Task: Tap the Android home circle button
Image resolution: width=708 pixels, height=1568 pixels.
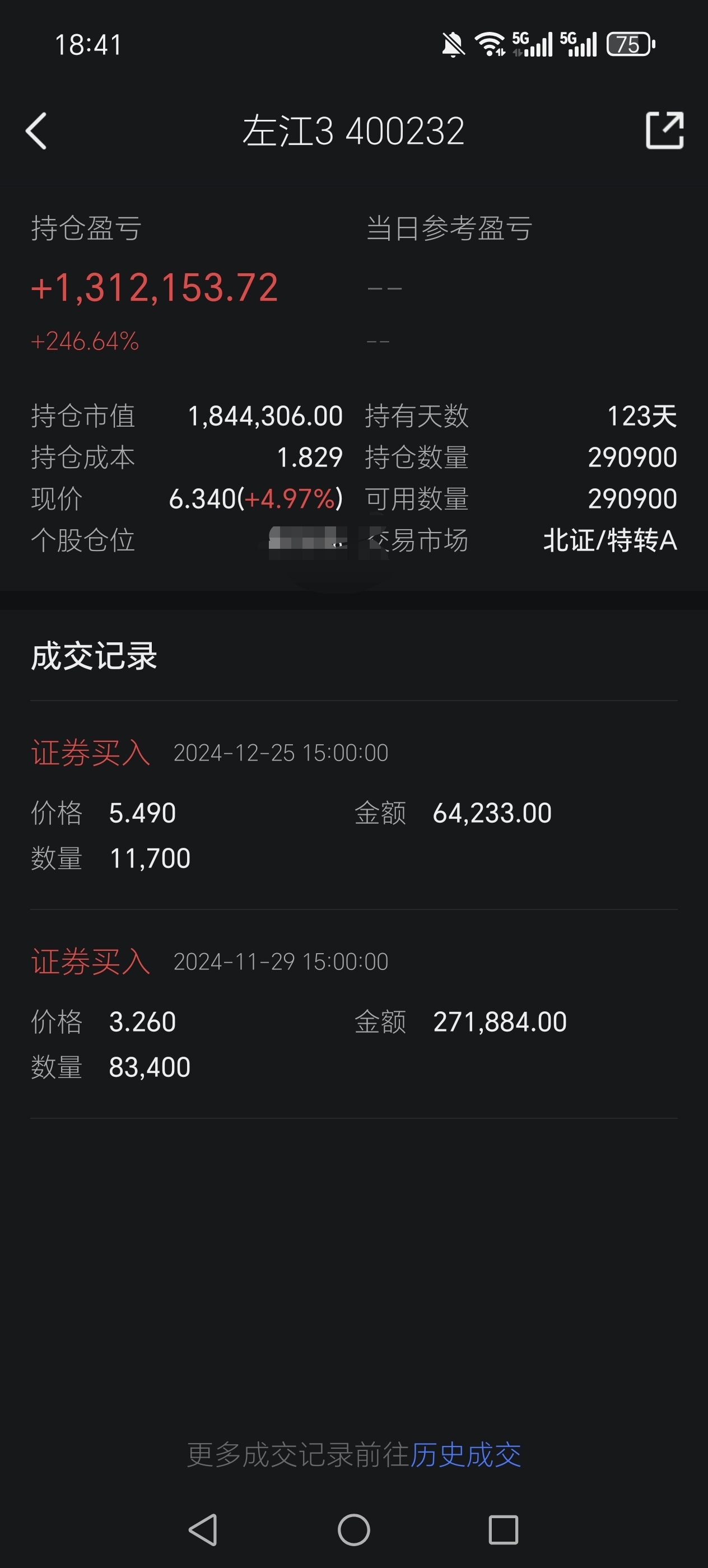Action: click(353, 1530)
